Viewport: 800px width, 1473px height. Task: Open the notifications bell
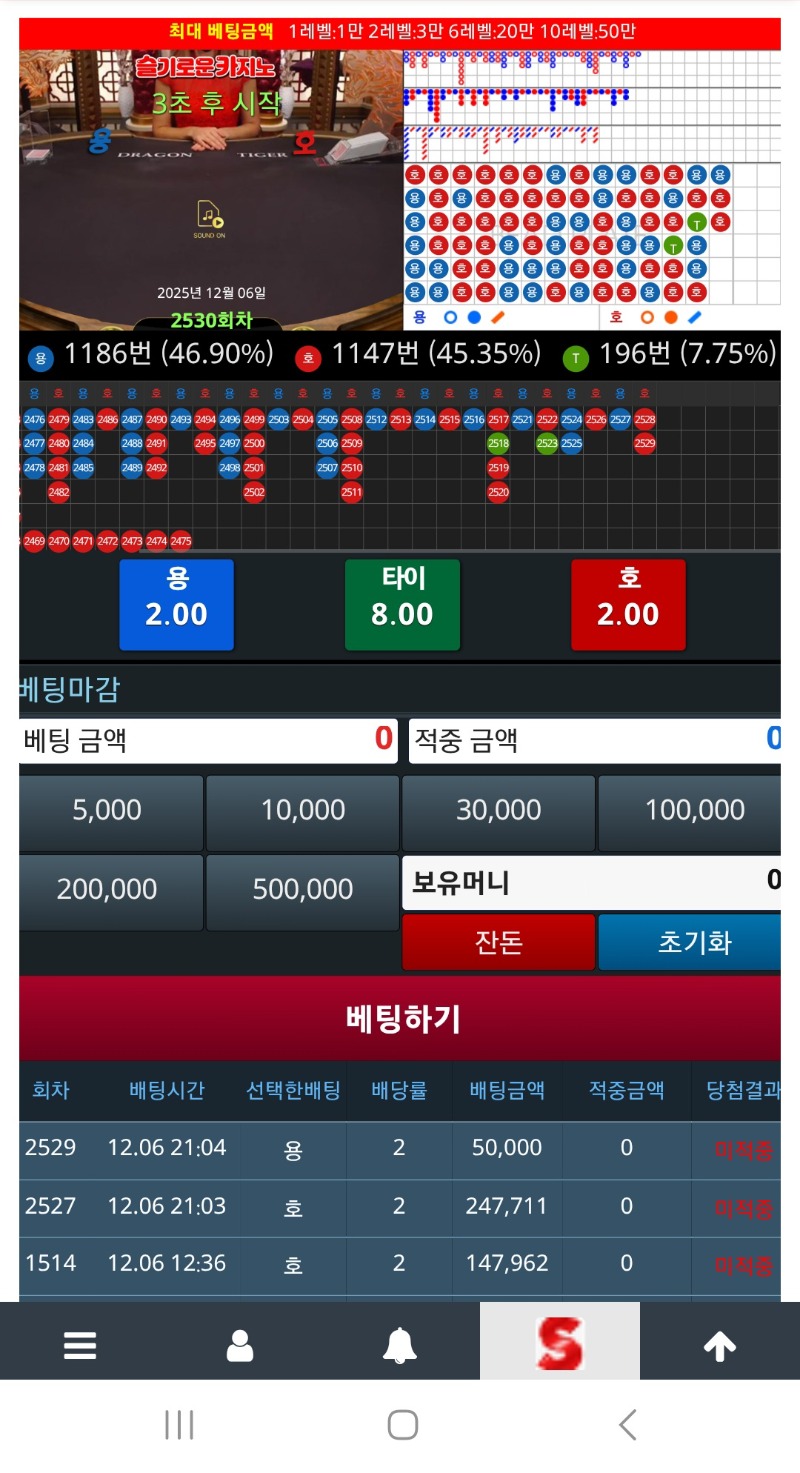(x=400, y=1346)
